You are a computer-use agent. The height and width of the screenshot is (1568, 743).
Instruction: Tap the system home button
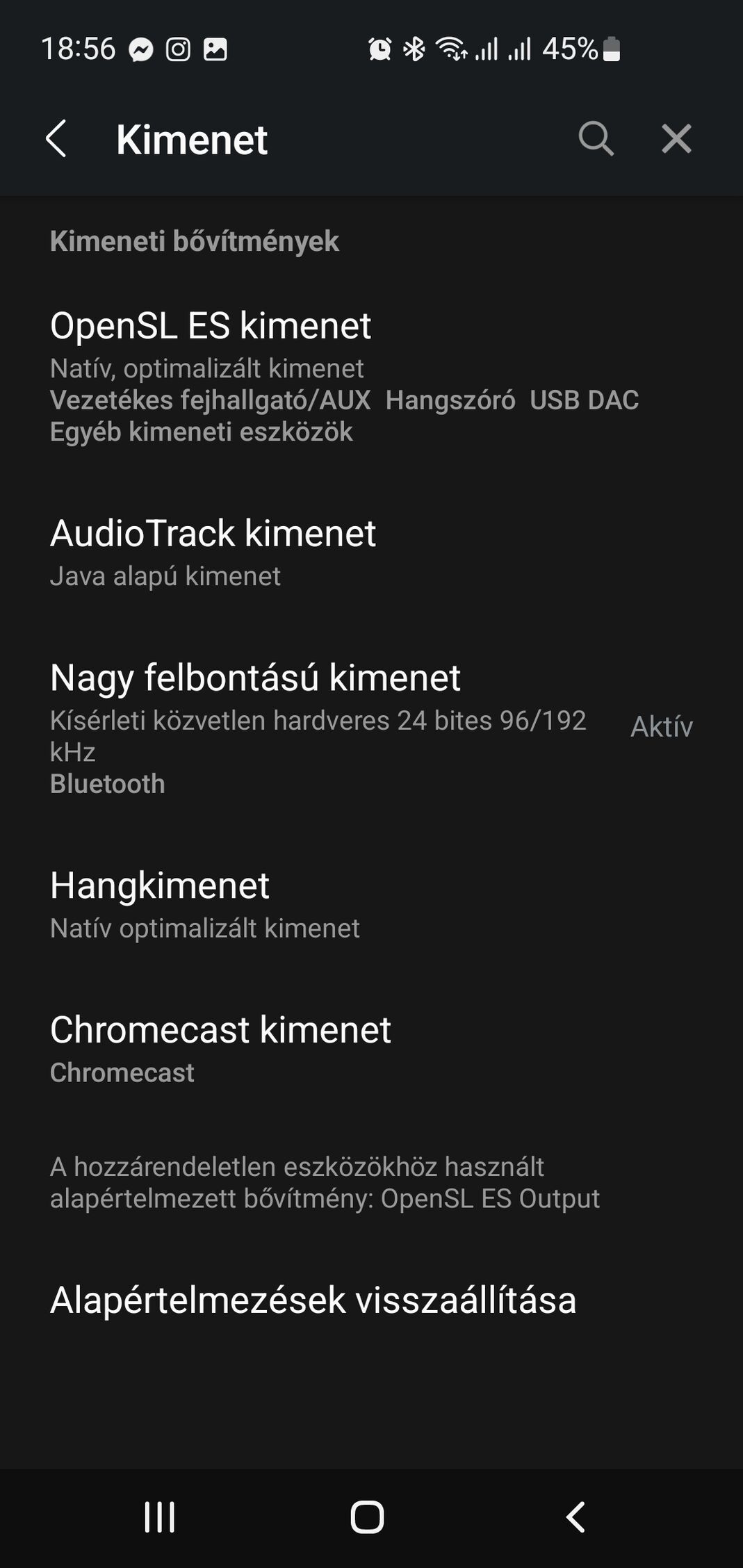(367, 1517)
